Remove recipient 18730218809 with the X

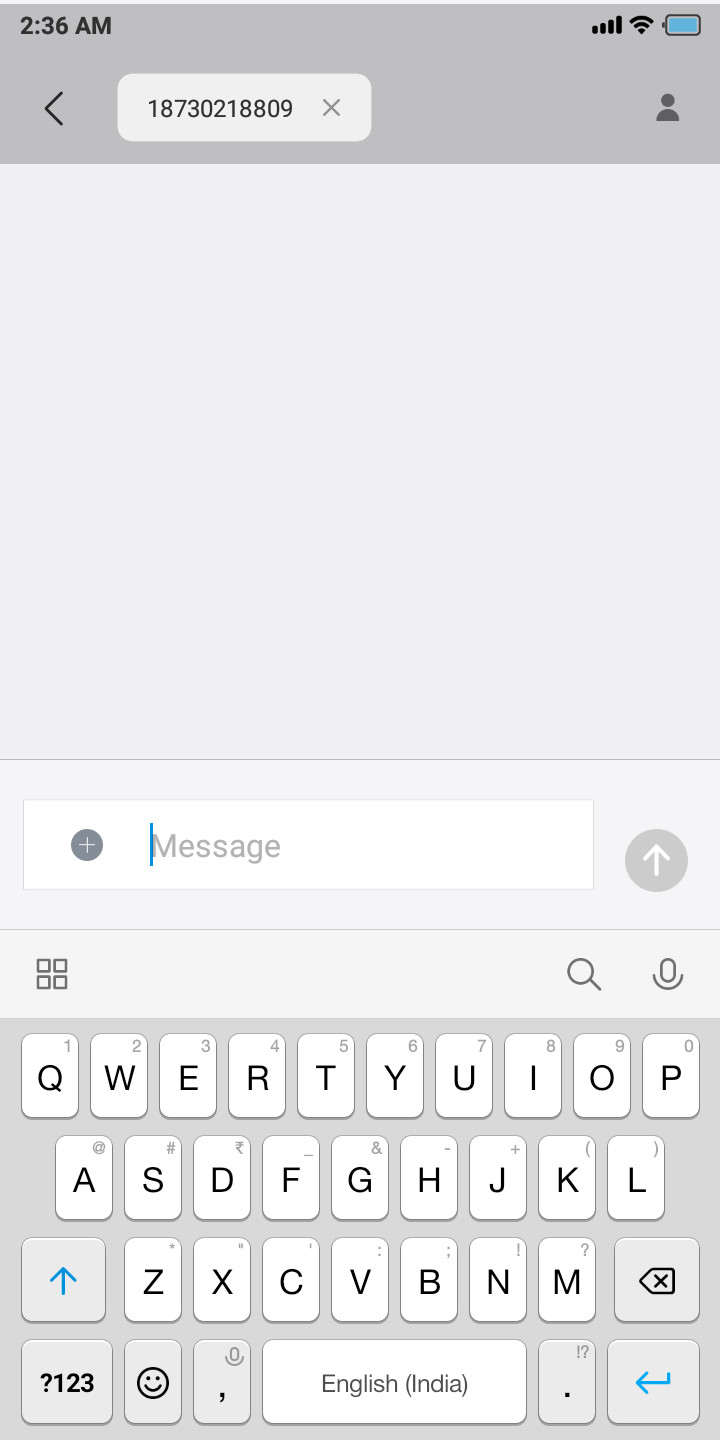[x=331, y=108]
